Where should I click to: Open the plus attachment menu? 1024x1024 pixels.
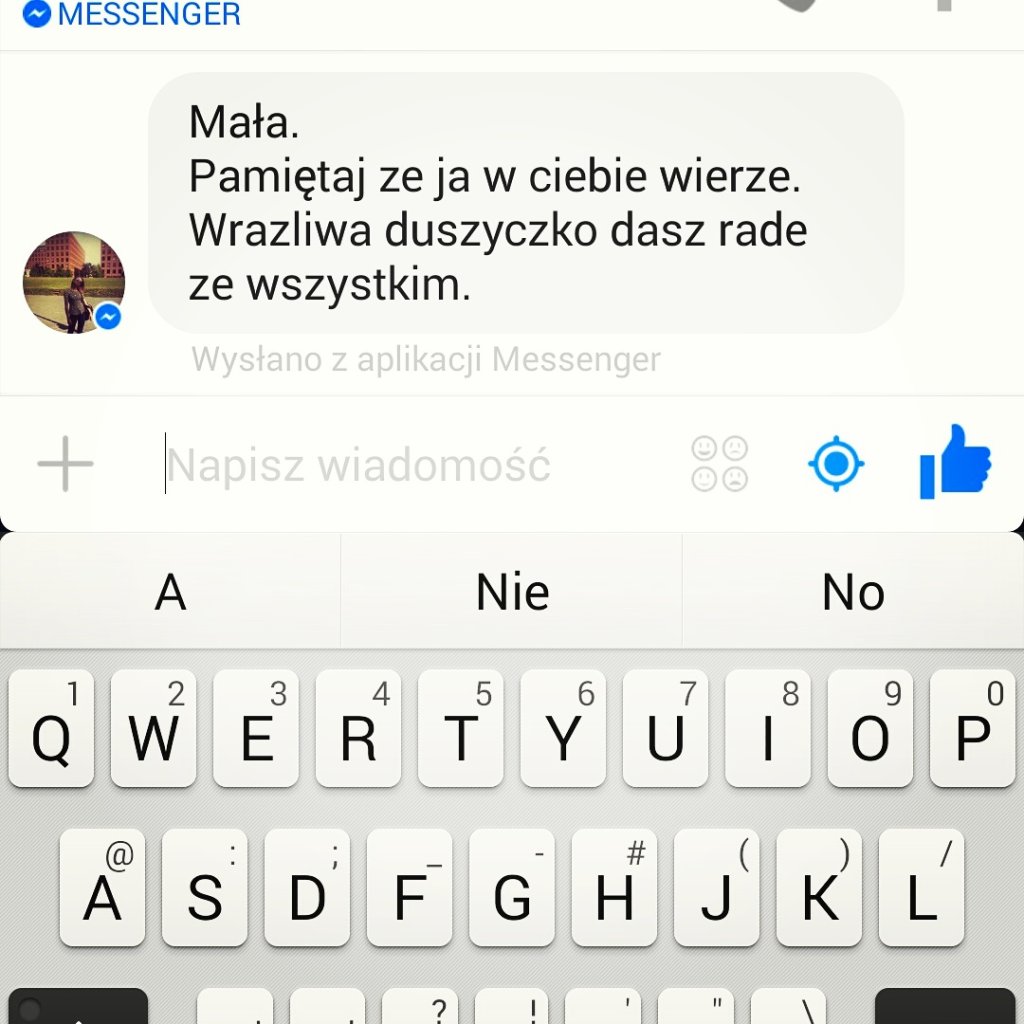(65, 465)
